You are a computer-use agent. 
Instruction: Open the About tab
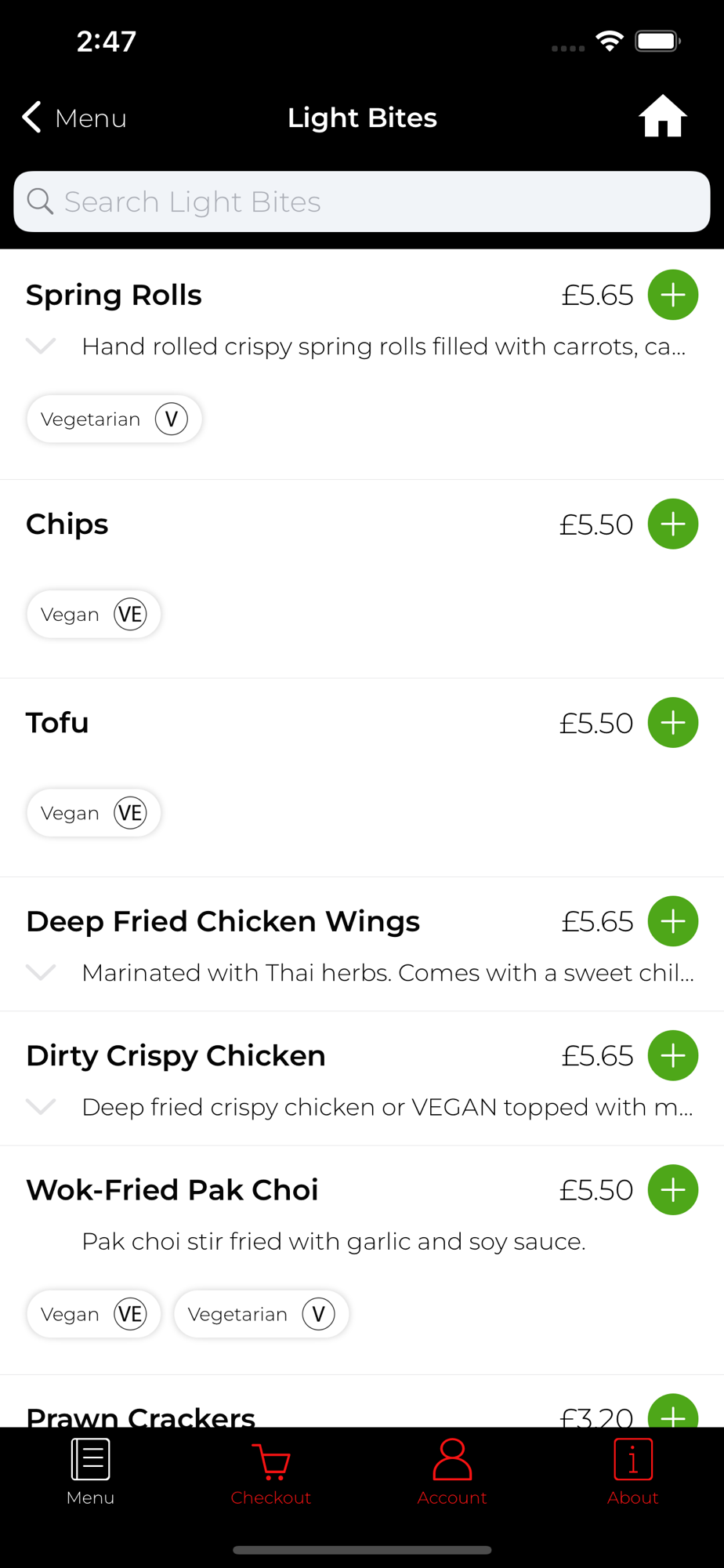(x=633, y=1472)
